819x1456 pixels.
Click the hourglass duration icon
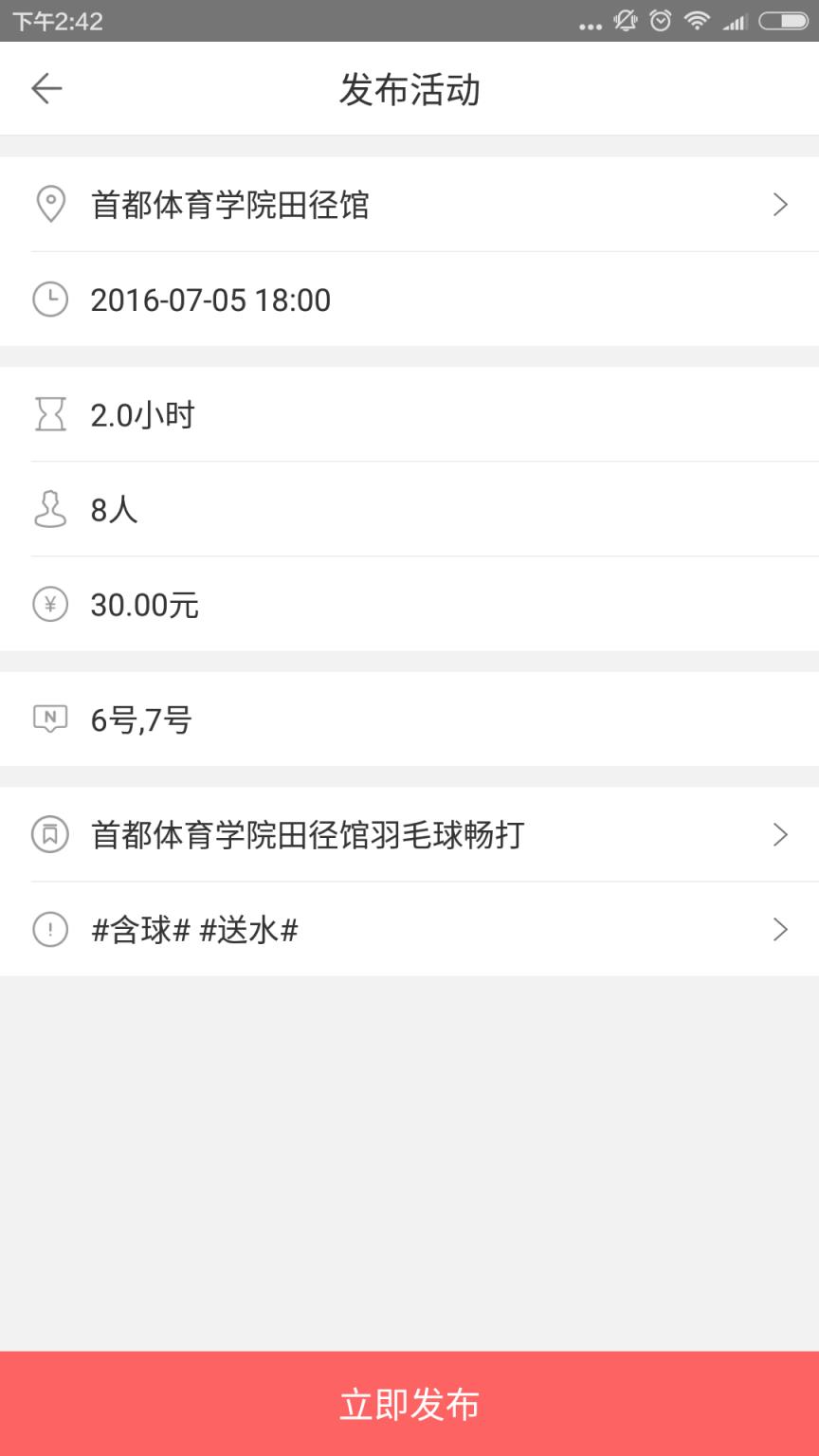[x=50, y=414]
